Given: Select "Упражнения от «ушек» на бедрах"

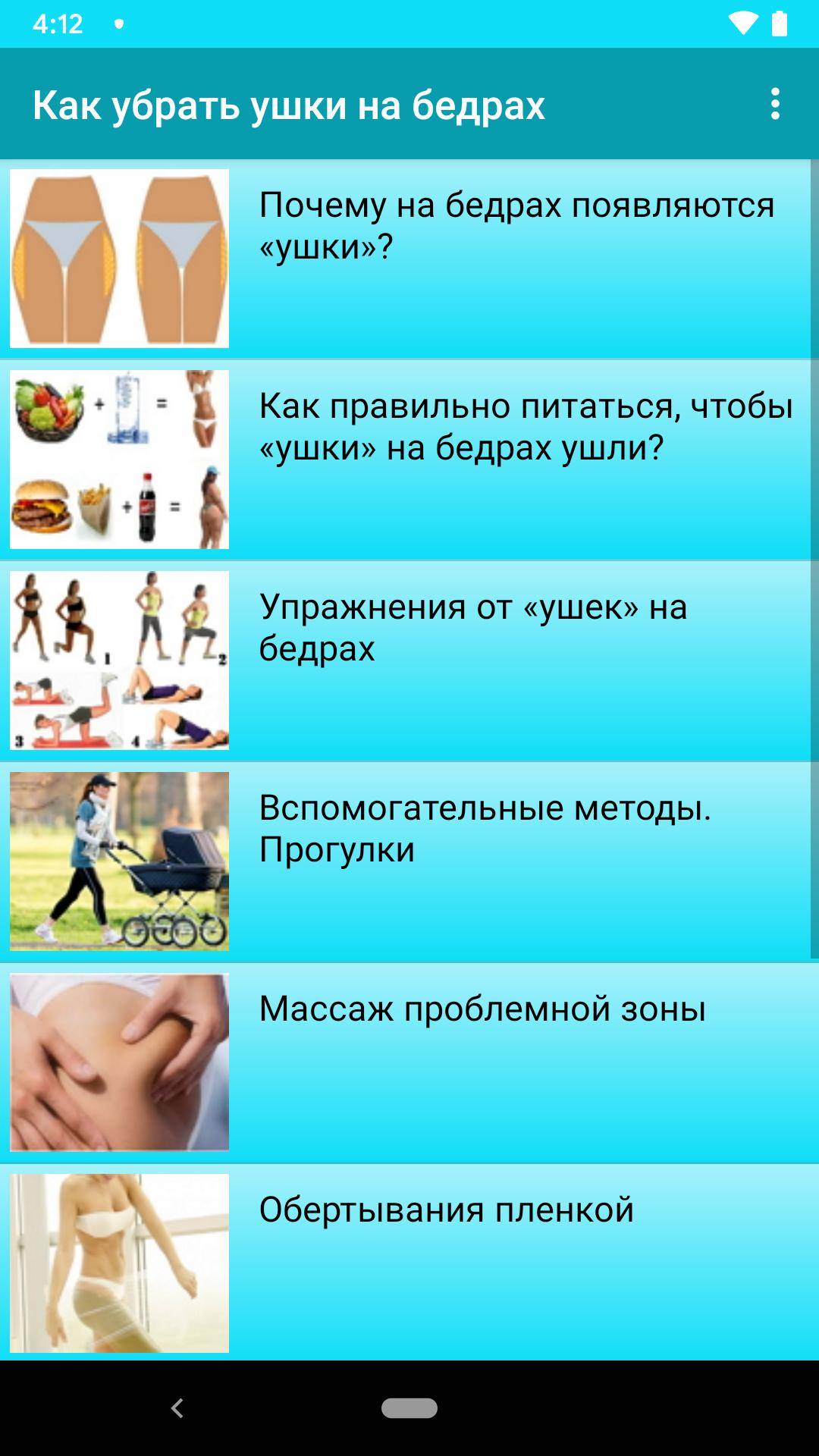Looking at the screenshot, I should pos(473,627).
